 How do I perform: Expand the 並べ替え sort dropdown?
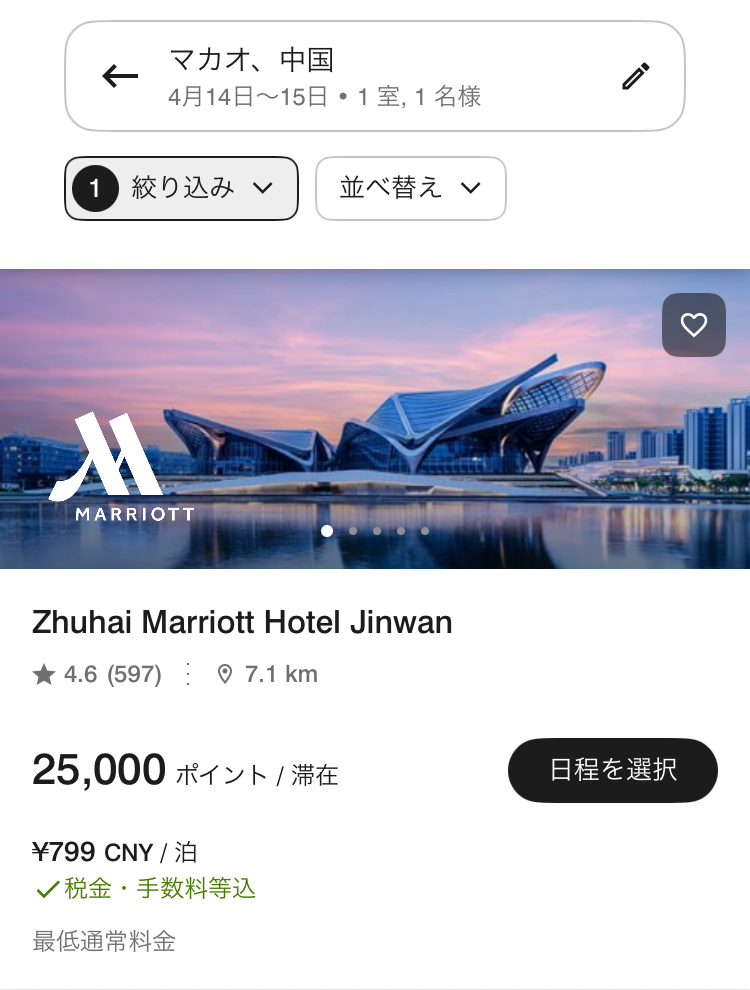click(x=410, y=188)
